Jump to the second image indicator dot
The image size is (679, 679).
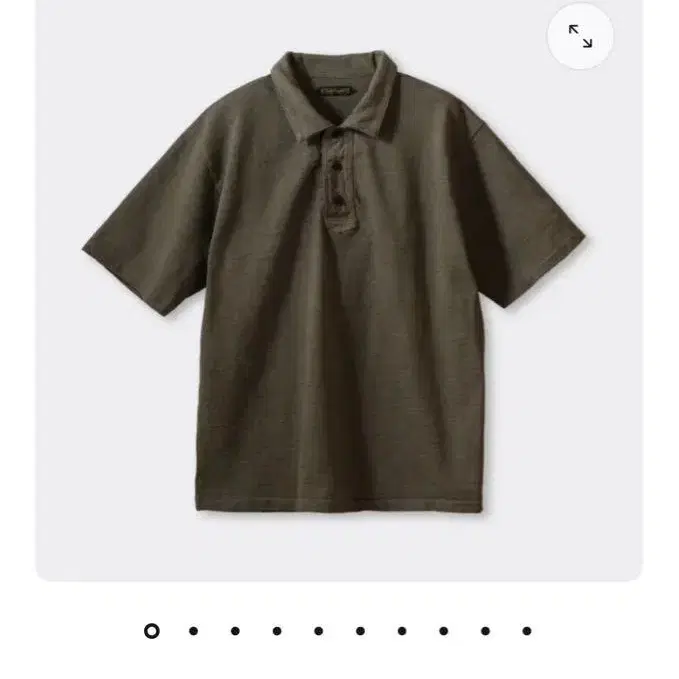[193, 631]
